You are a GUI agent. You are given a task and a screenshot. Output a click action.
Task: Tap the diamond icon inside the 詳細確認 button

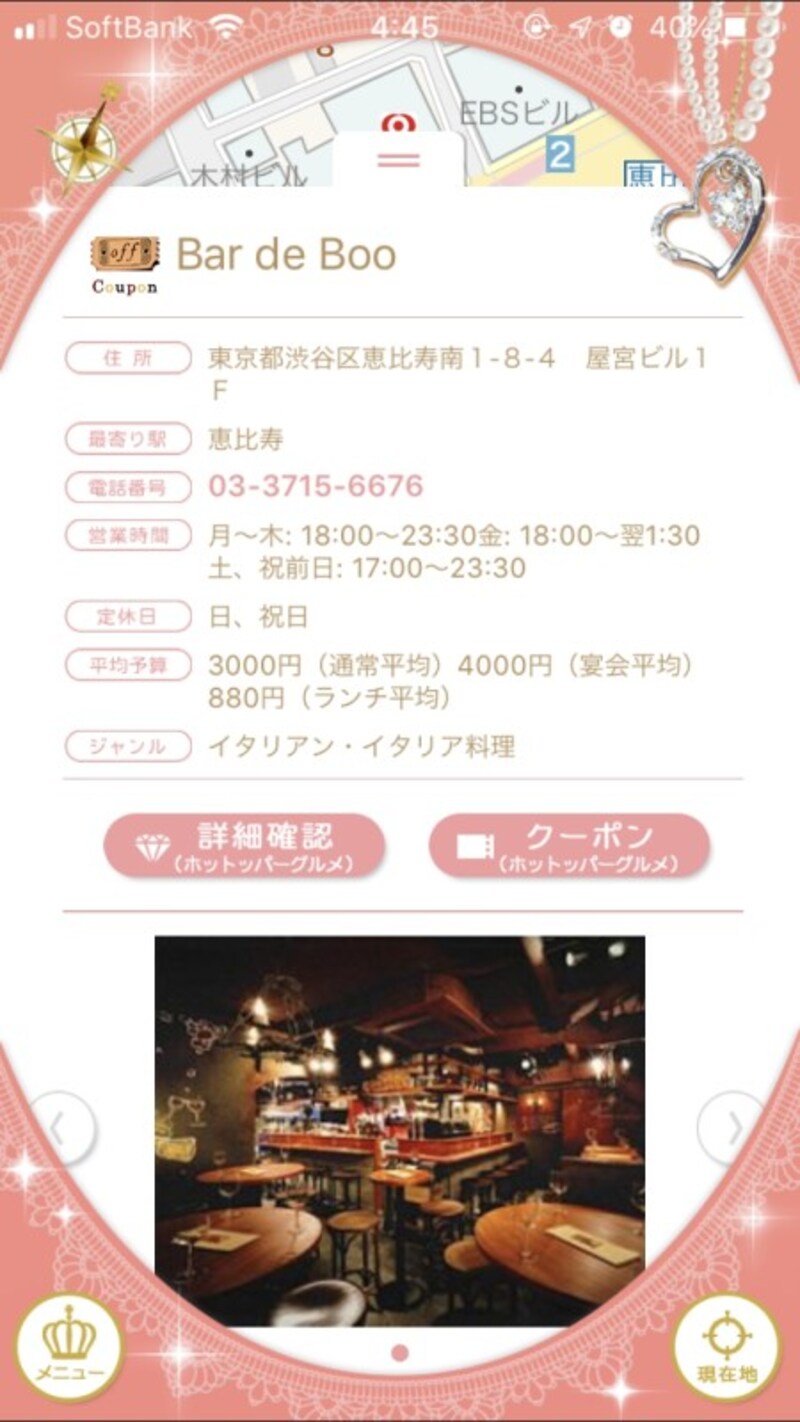pyautogui.click(x=152, y=845)
